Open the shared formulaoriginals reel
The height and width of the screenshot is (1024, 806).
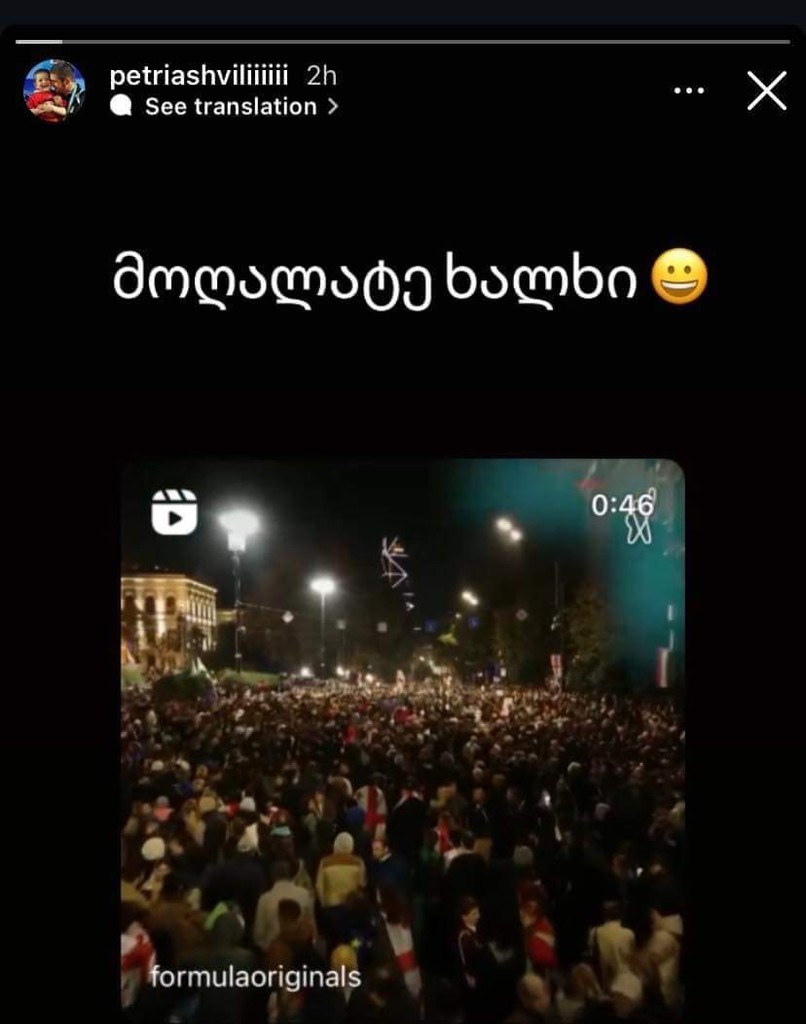pos(402,740)
